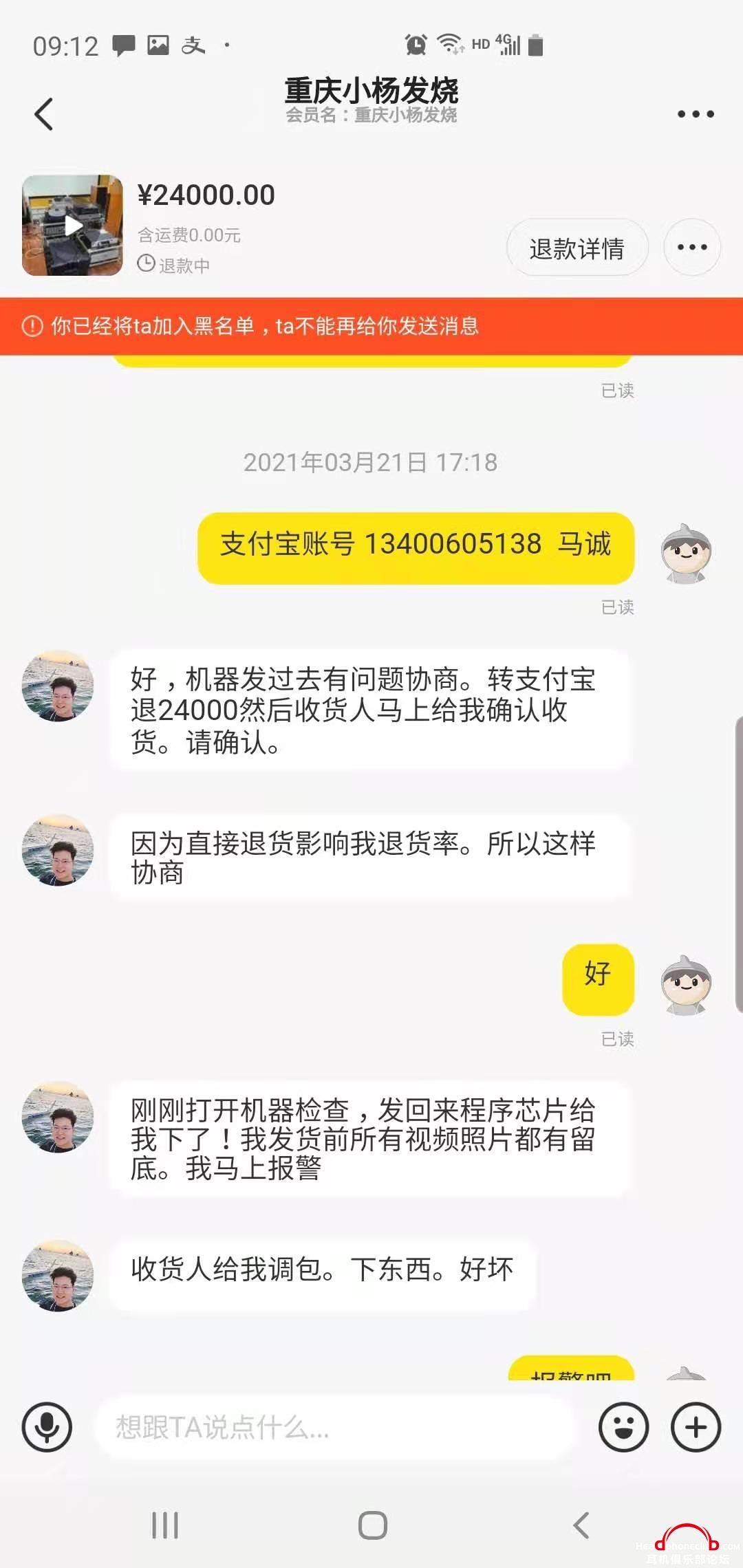Viewport: 743px width, 1568px height.
Task: Open system recent apps
Action: [165, 1525]
